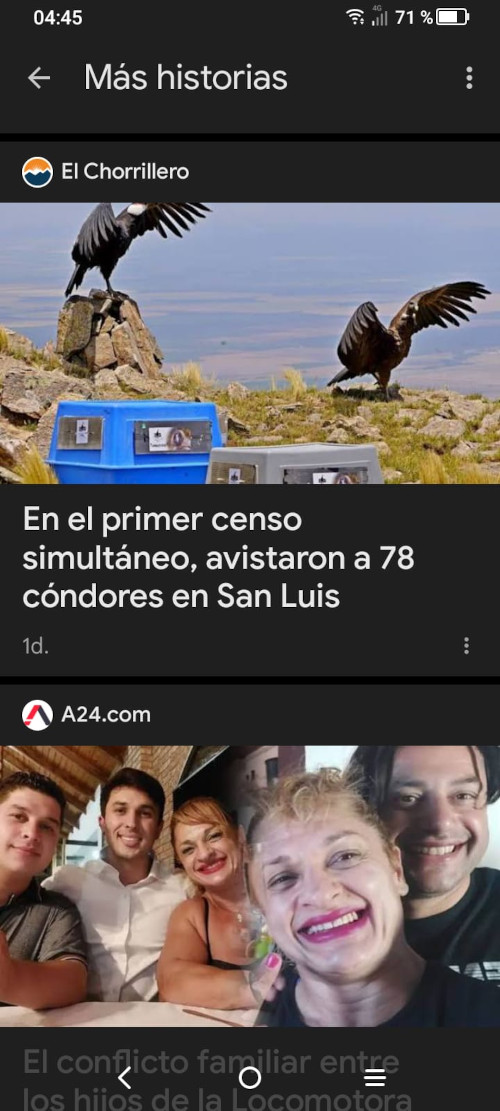Open recent apps from the navigation bar
Image resolution: width=500 pixels, height=1111 pixels.
click(375, 1078)
